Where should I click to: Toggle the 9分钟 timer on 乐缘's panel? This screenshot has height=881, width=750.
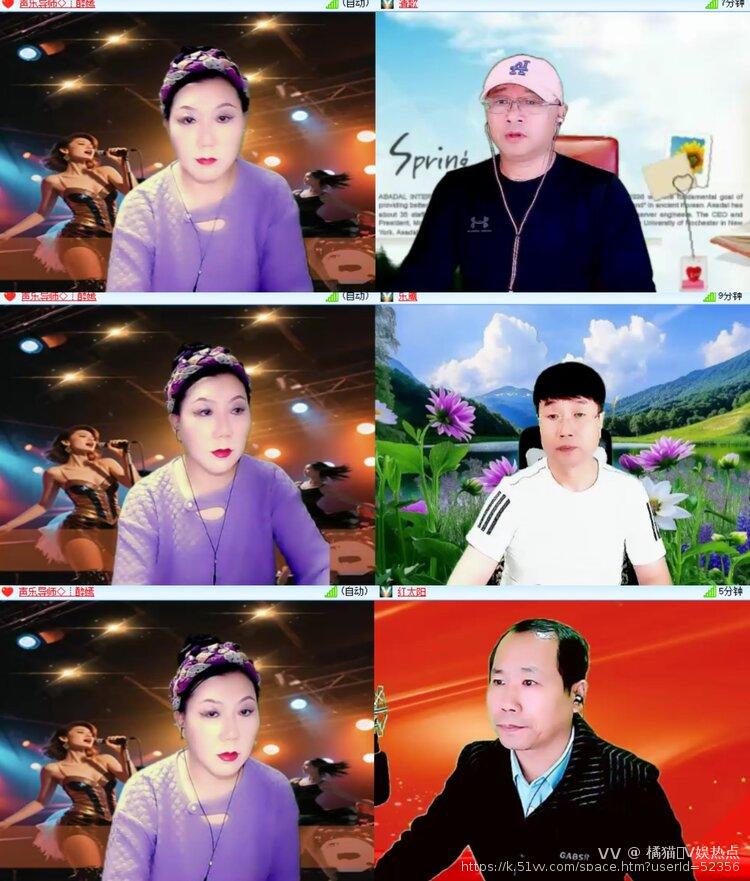tap(728, 298)
